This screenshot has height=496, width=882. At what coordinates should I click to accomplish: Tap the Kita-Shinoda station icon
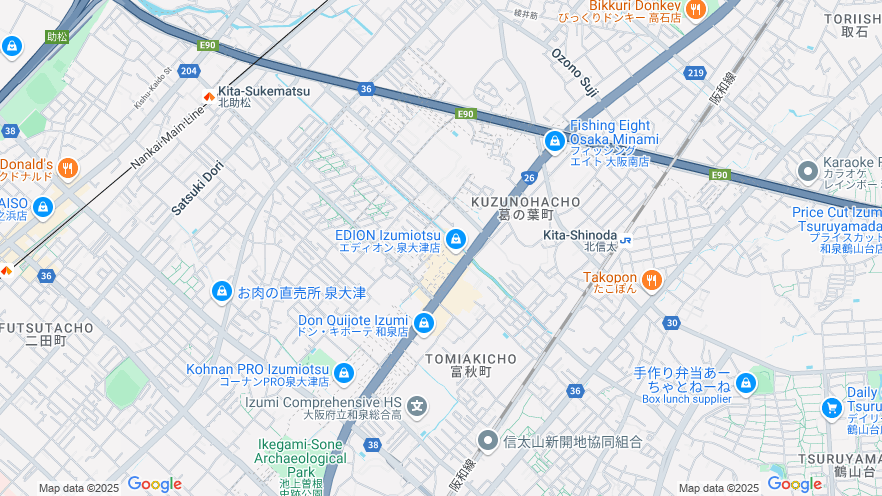626,238
